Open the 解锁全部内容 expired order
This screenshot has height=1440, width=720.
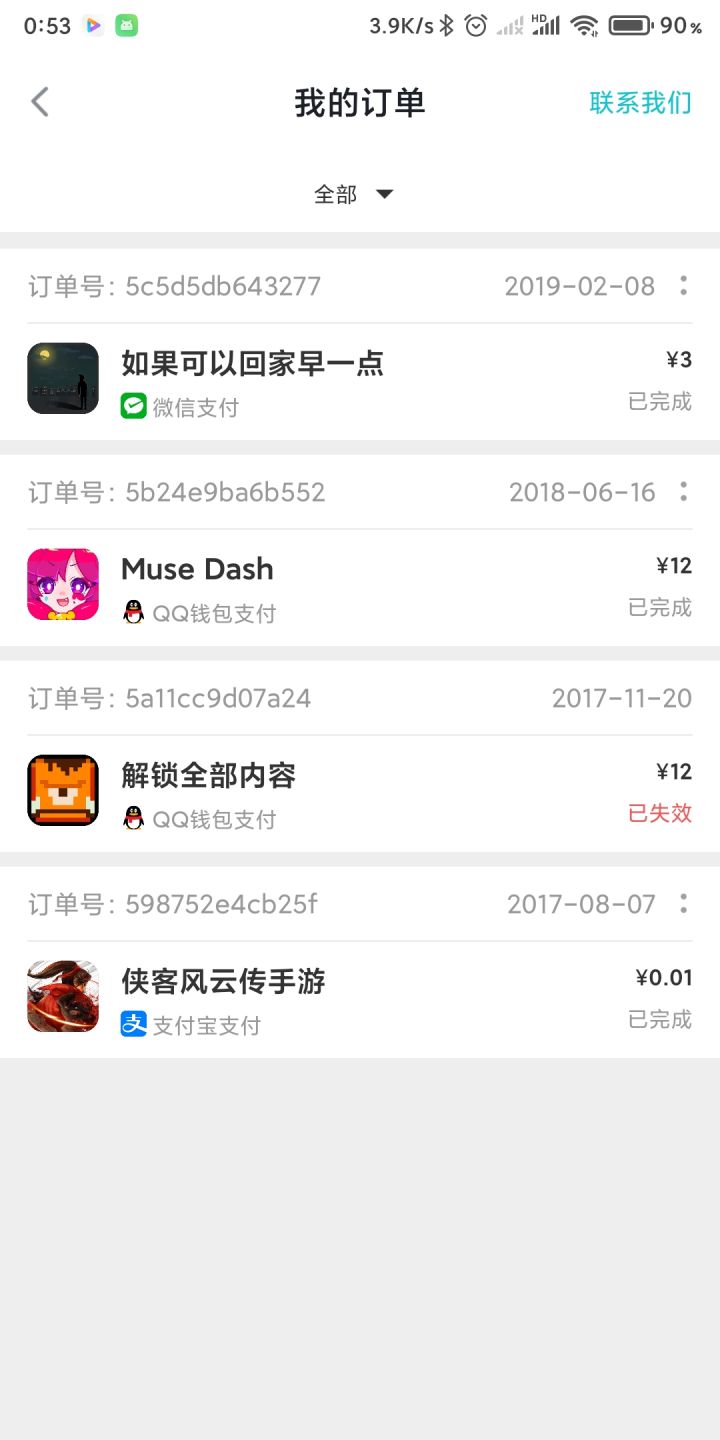[360, 793]
